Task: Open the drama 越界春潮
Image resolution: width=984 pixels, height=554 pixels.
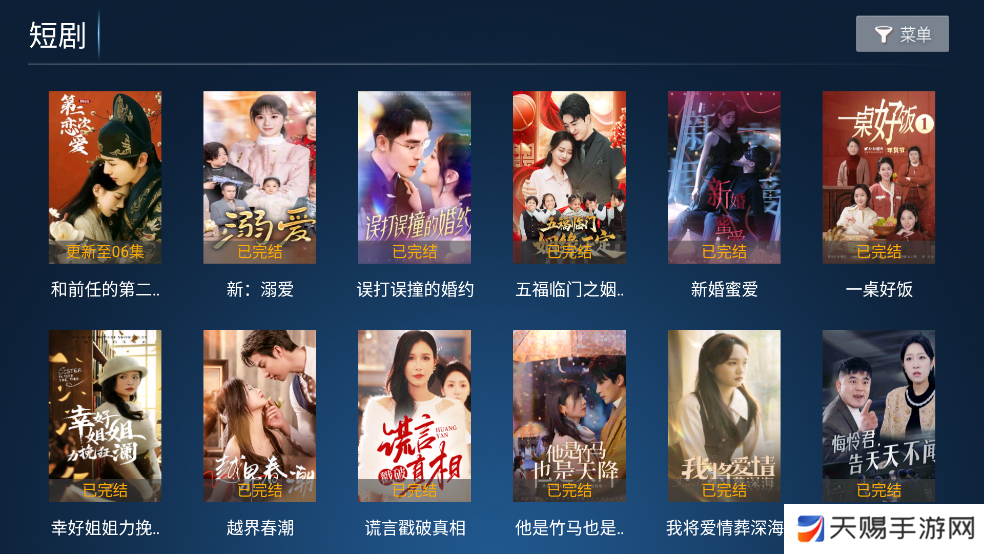Action: point(260,416)
